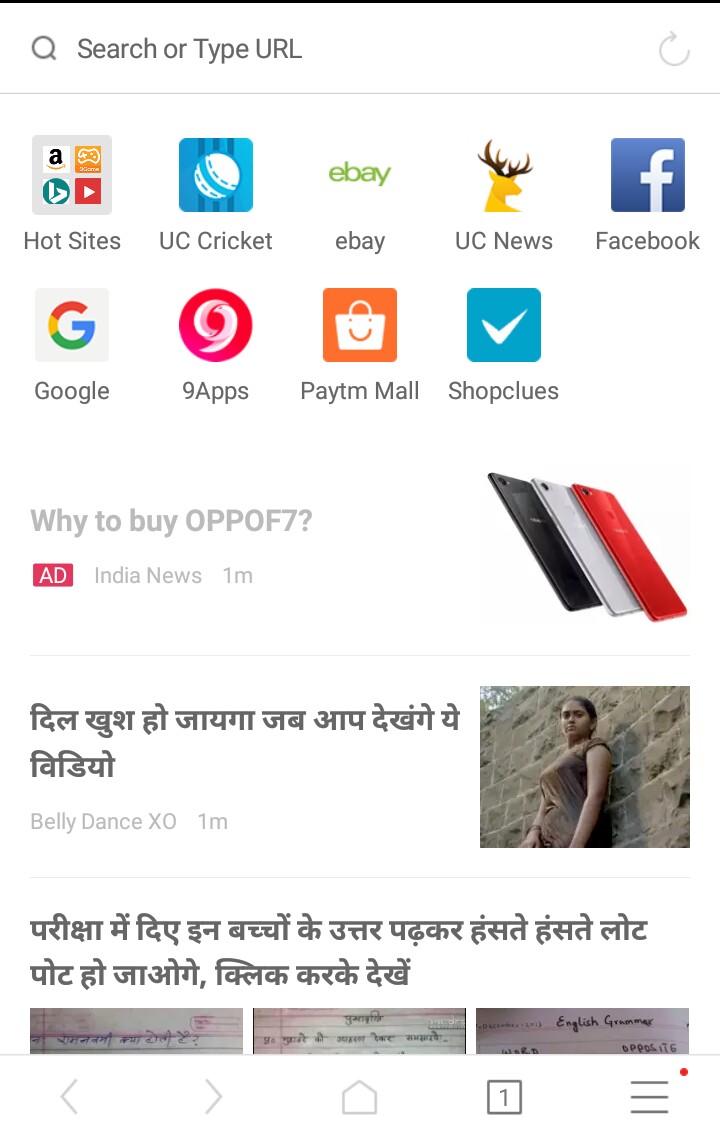Go back using the left arrow
This screenshot has height=1136, width=720.
pyautogui.click(x=70, y=1098)
